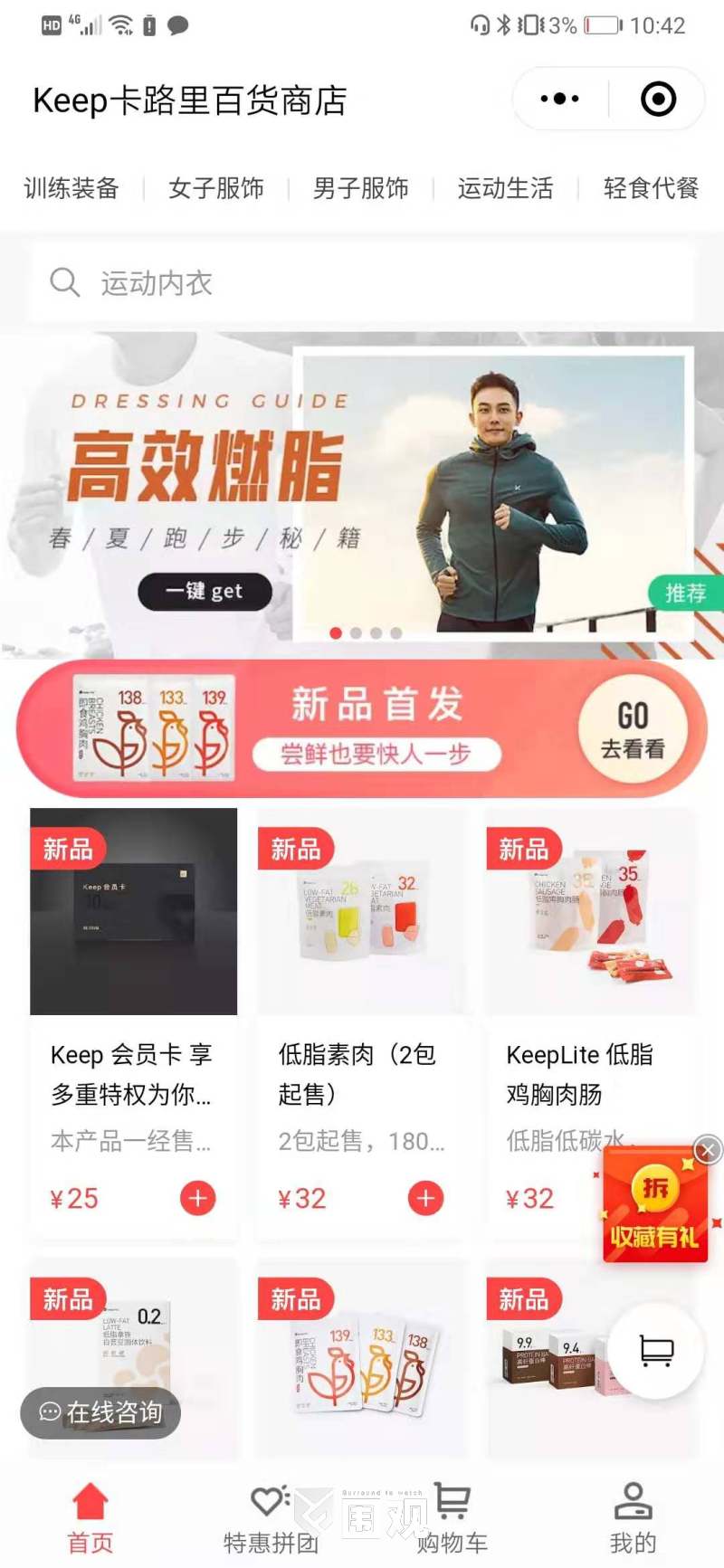
Task: Go to the 我的 tab
Action: point(633,1518)
